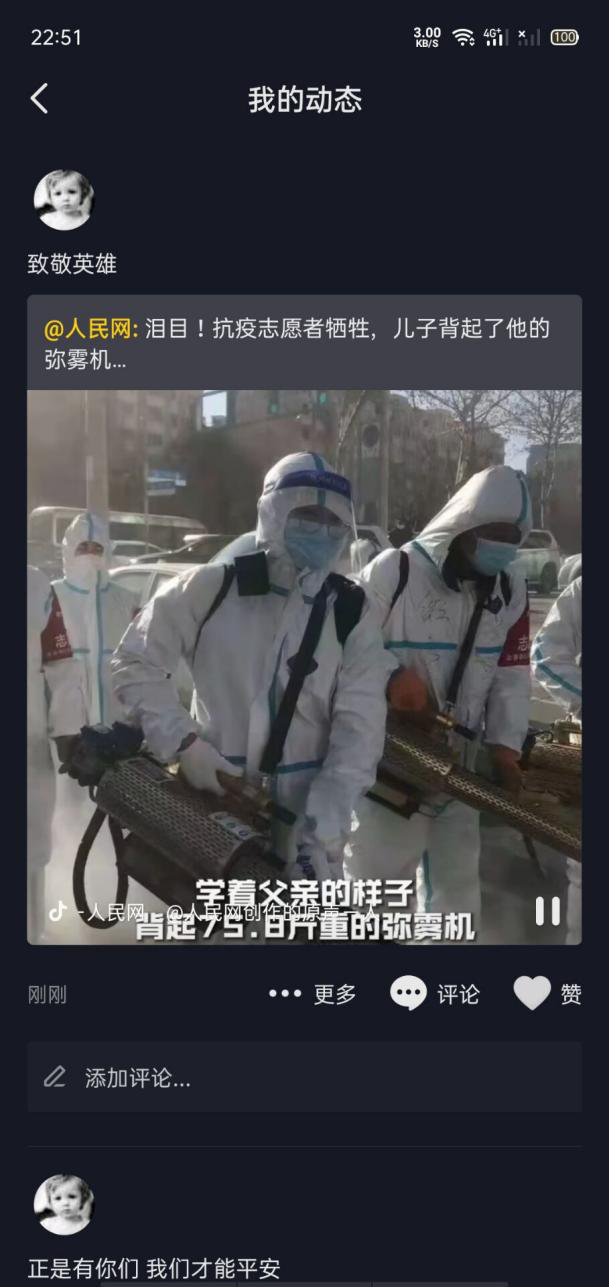Open 评论 comments for this post

pos(435,994)
